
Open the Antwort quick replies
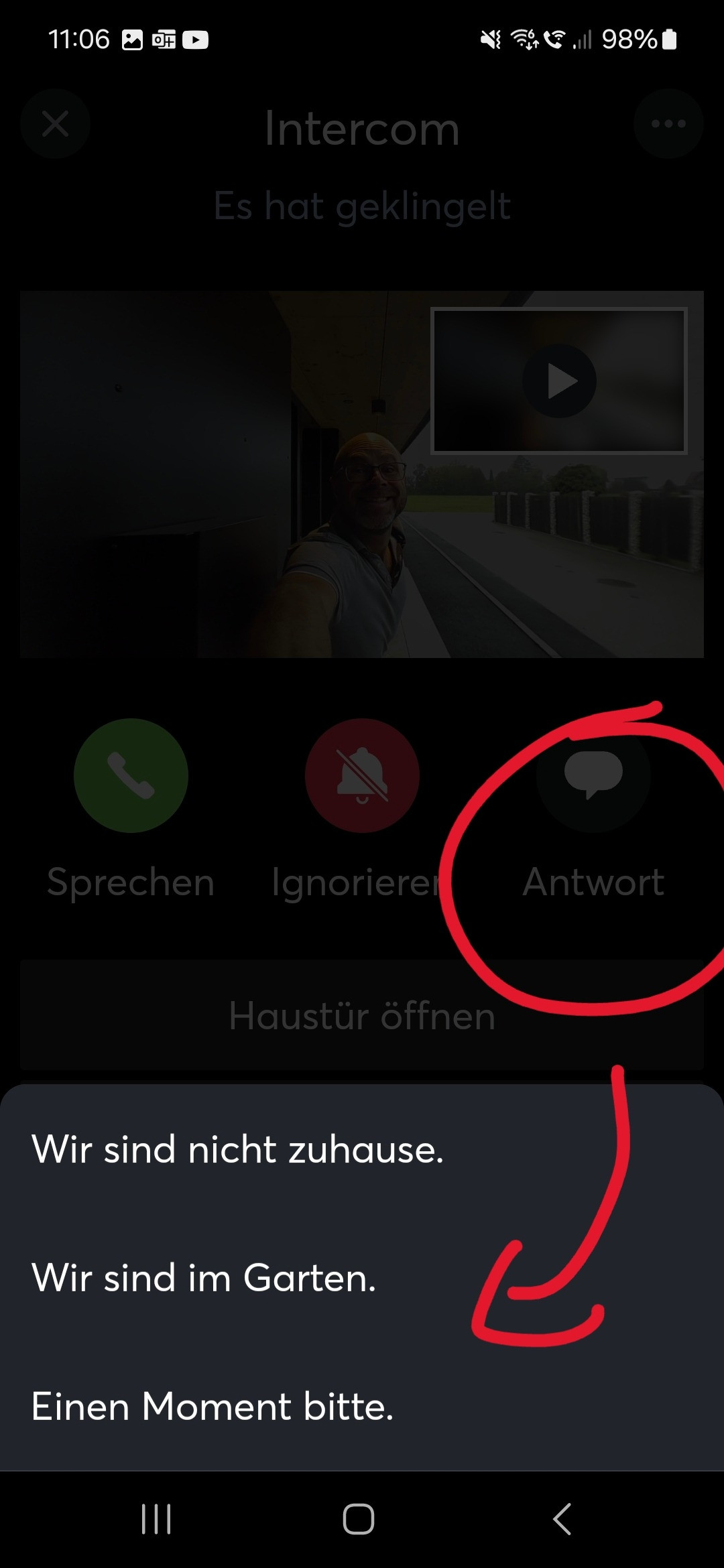(x=593, y=775)
